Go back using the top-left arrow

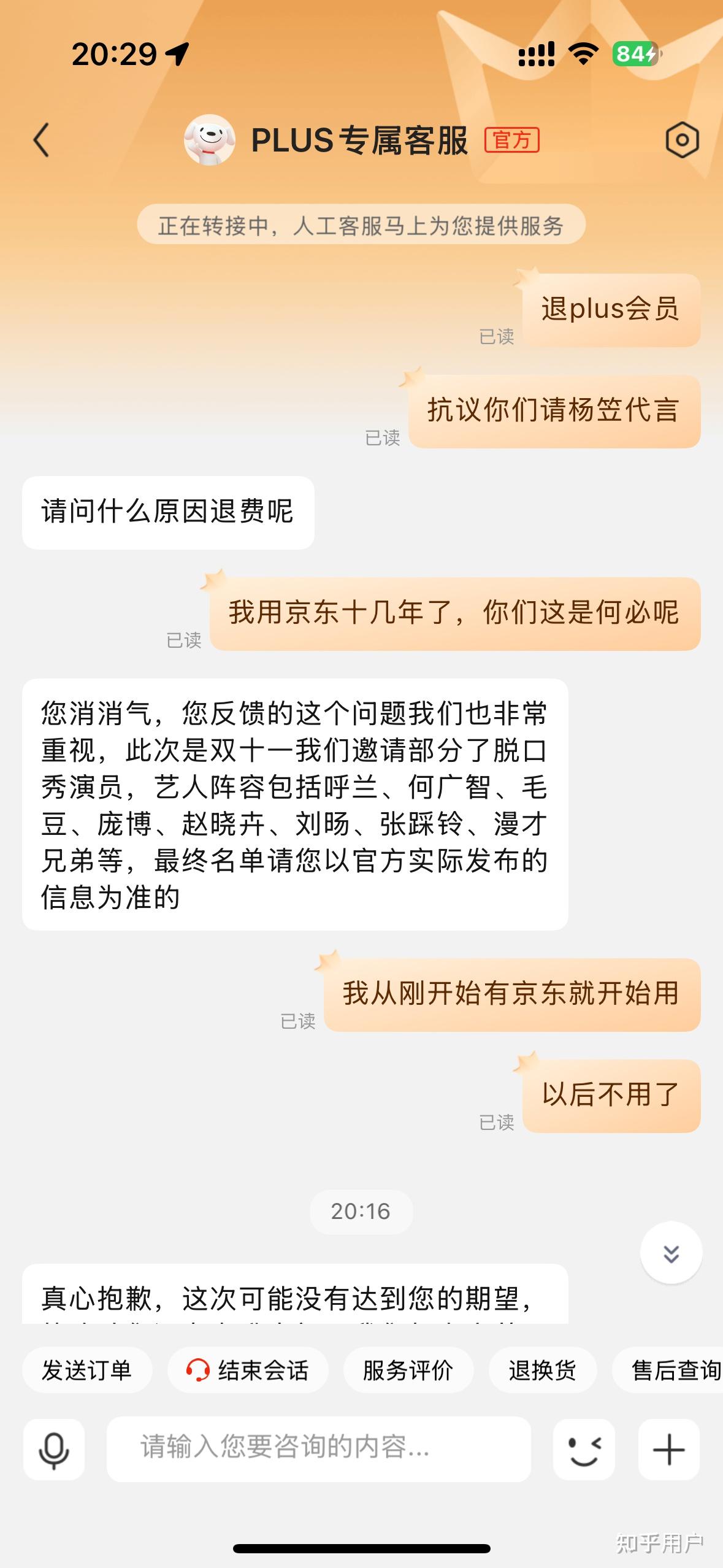[x=41, y=140]
